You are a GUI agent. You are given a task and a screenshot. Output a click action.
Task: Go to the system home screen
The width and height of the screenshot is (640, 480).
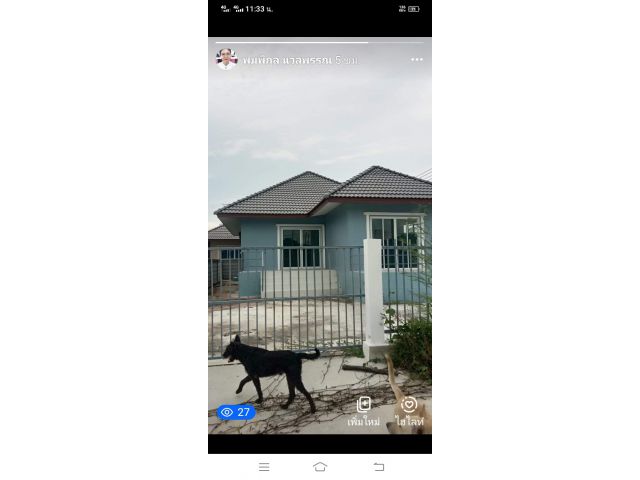[x=320, y=466]
